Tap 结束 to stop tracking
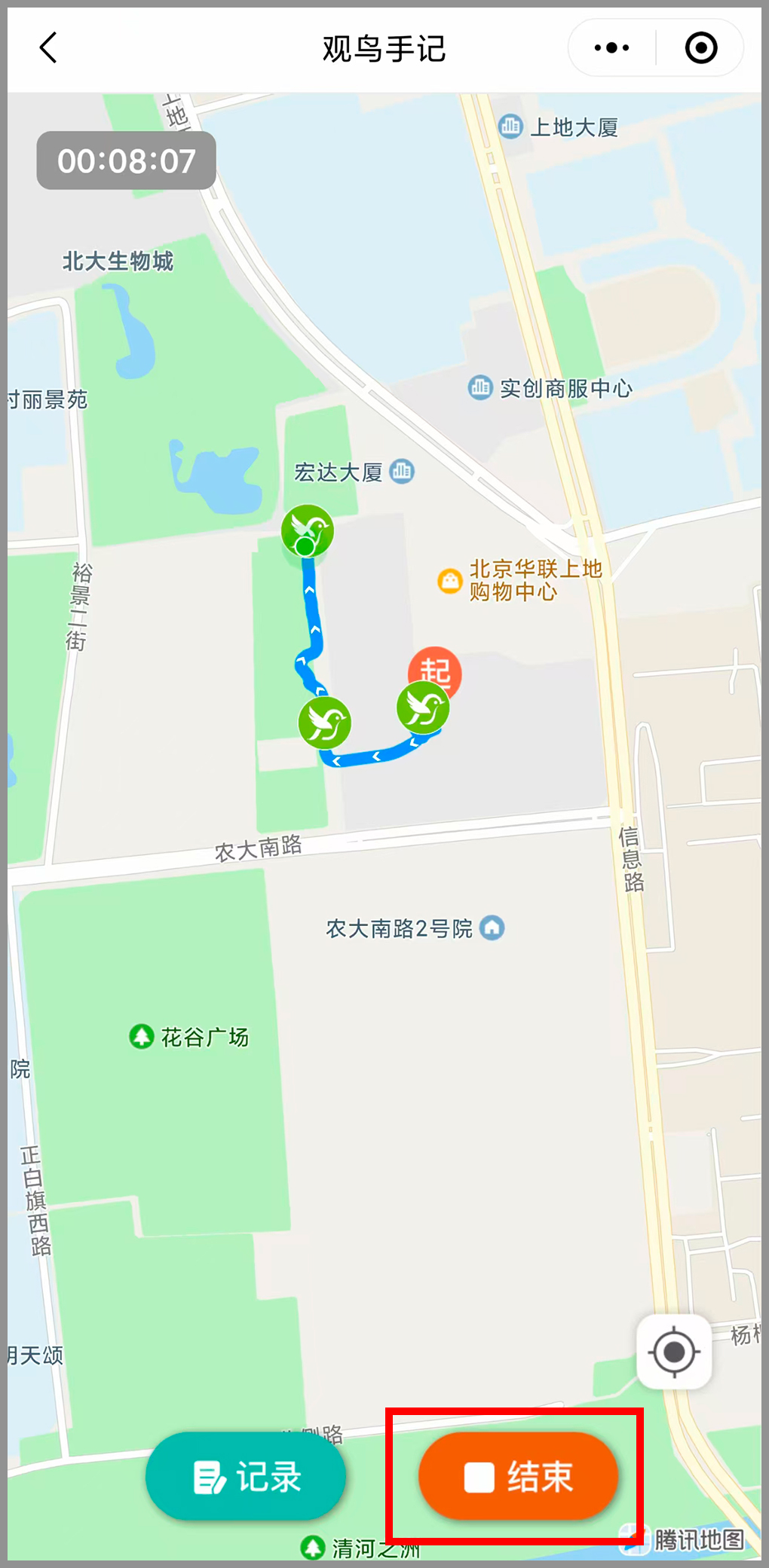The image size is (769, 1568). pos(518,1476)
